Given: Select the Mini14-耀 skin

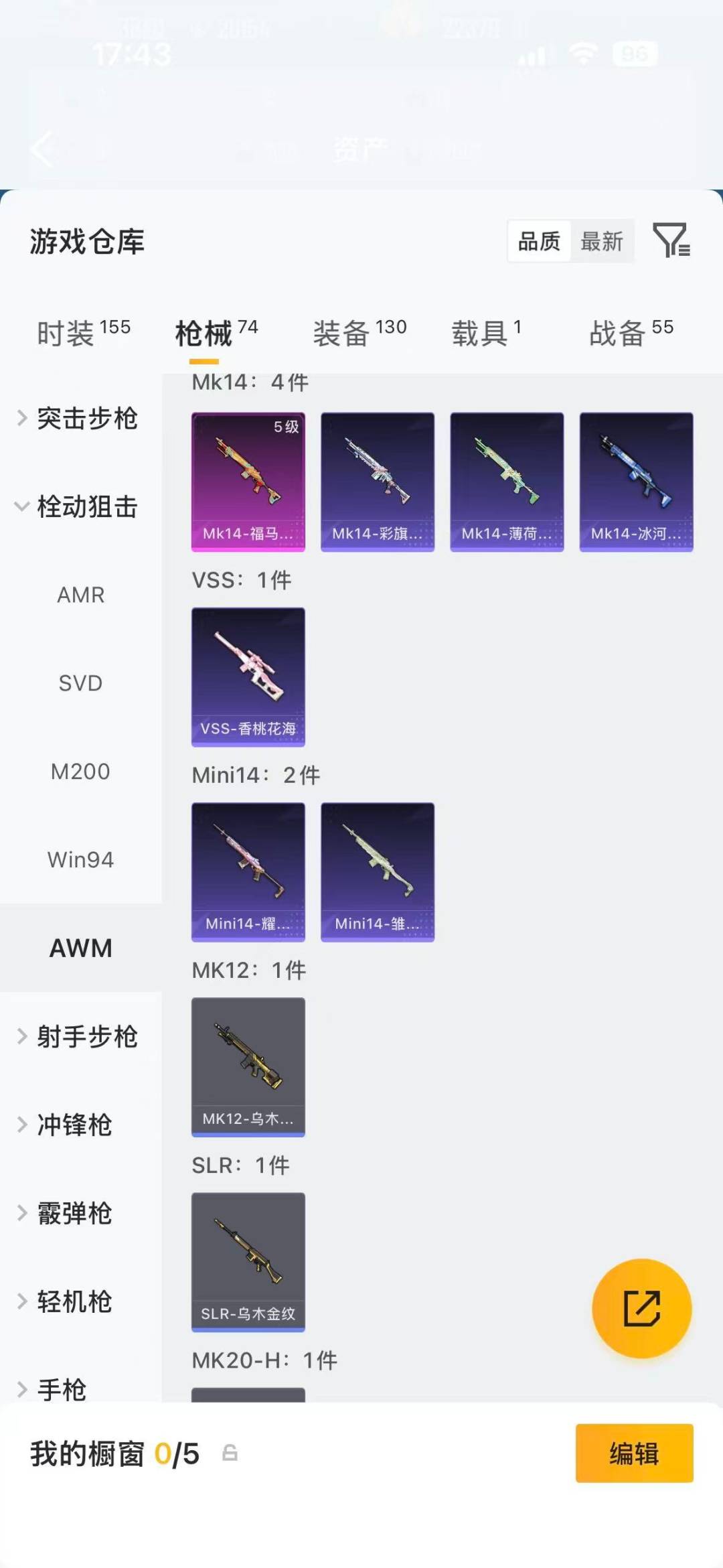Looking at the screenshot, I should click(x=248, y=871).
